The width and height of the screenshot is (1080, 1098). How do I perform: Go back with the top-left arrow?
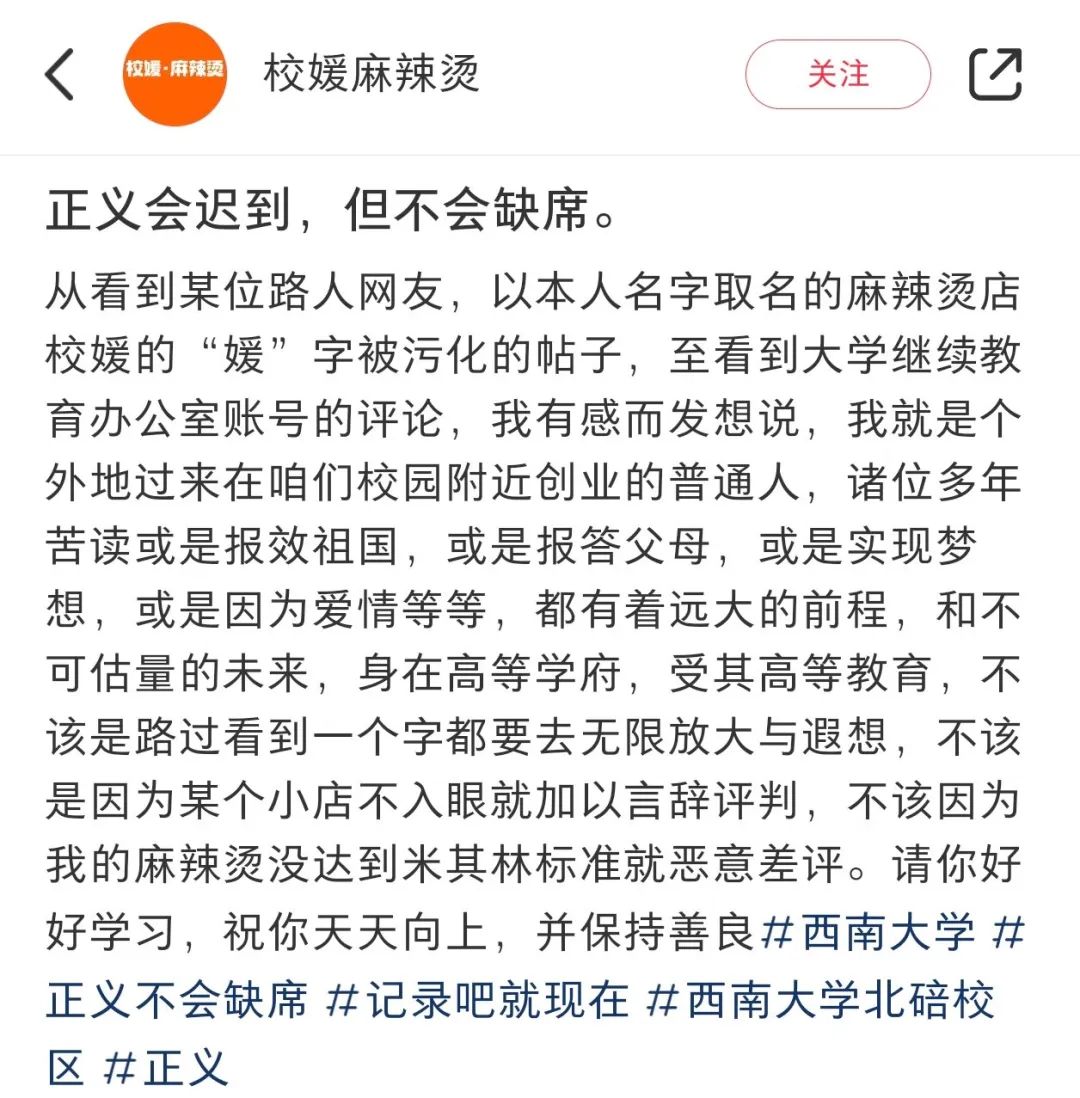pos(60,75)
